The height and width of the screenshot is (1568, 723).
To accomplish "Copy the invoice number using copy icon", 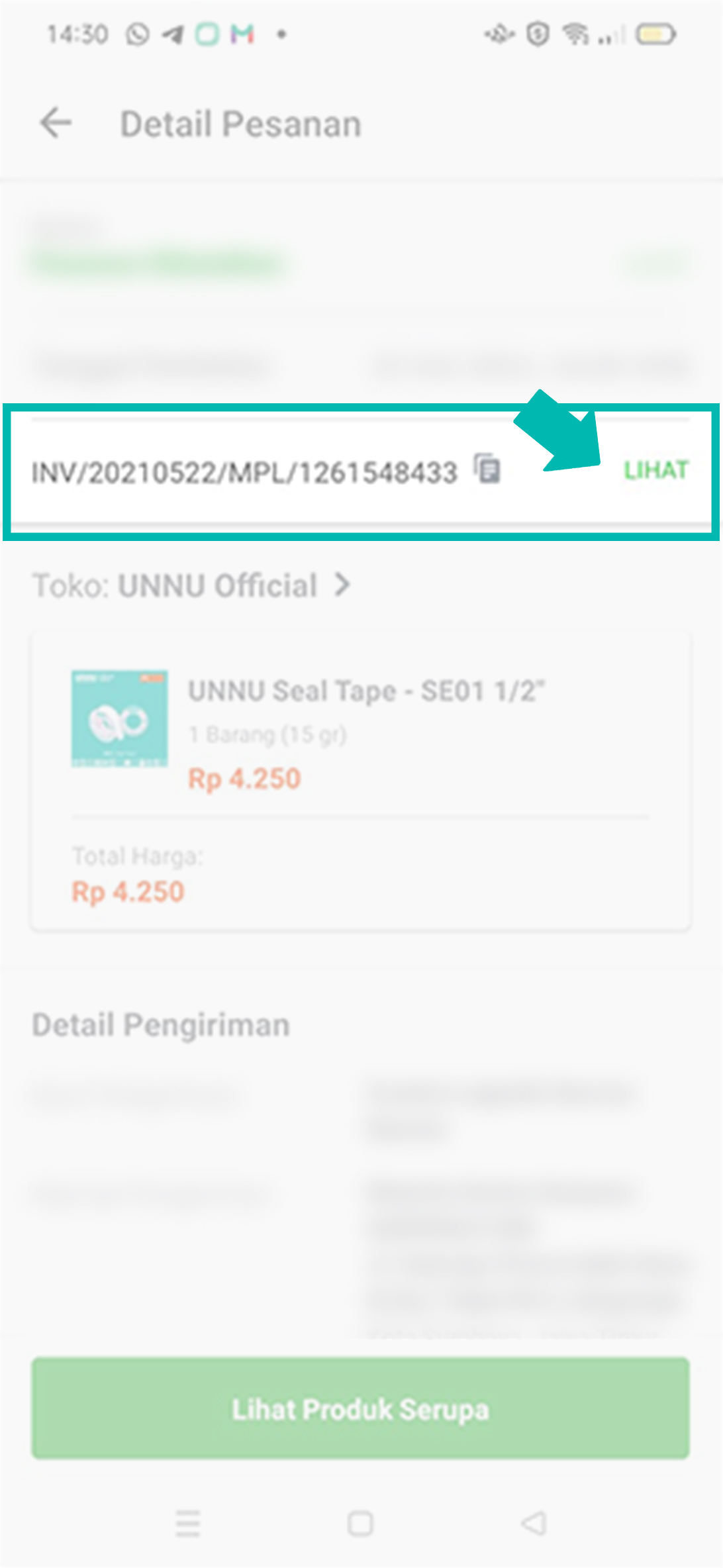I will pos(488,470).
